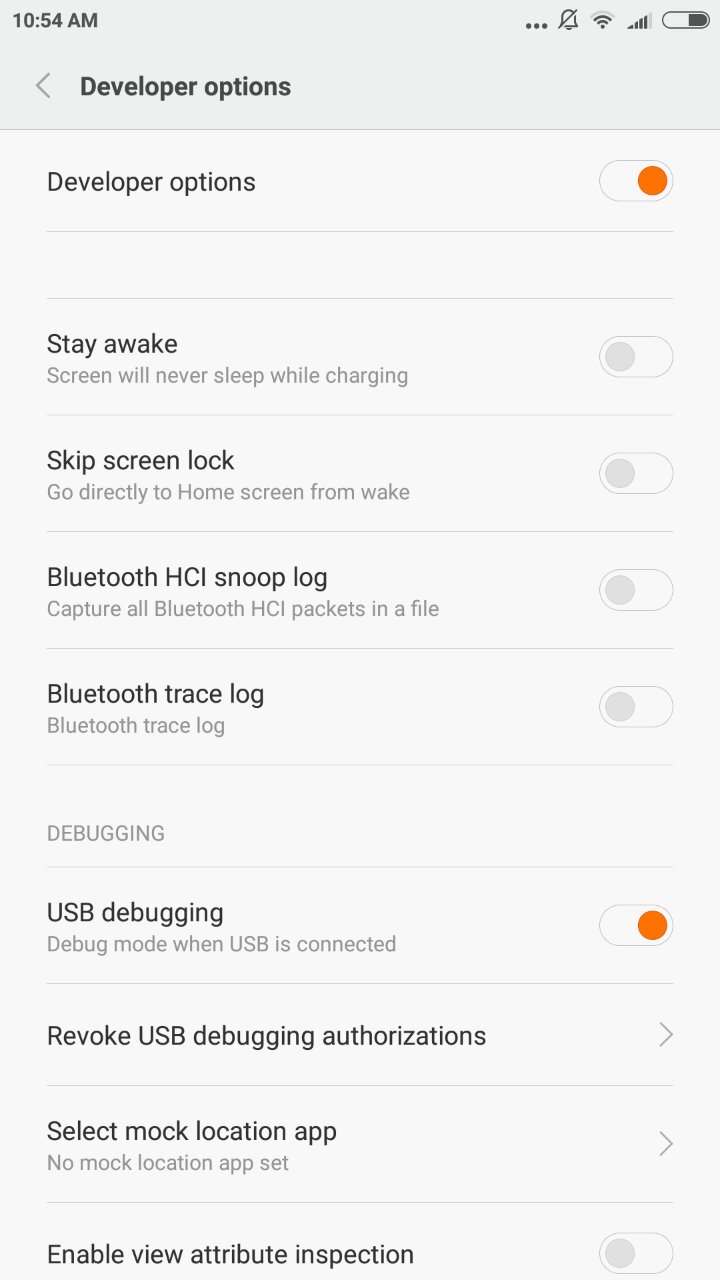Open Select mock location app
This screenshot has width=720, height=1280.
(x=360, y=1144)
